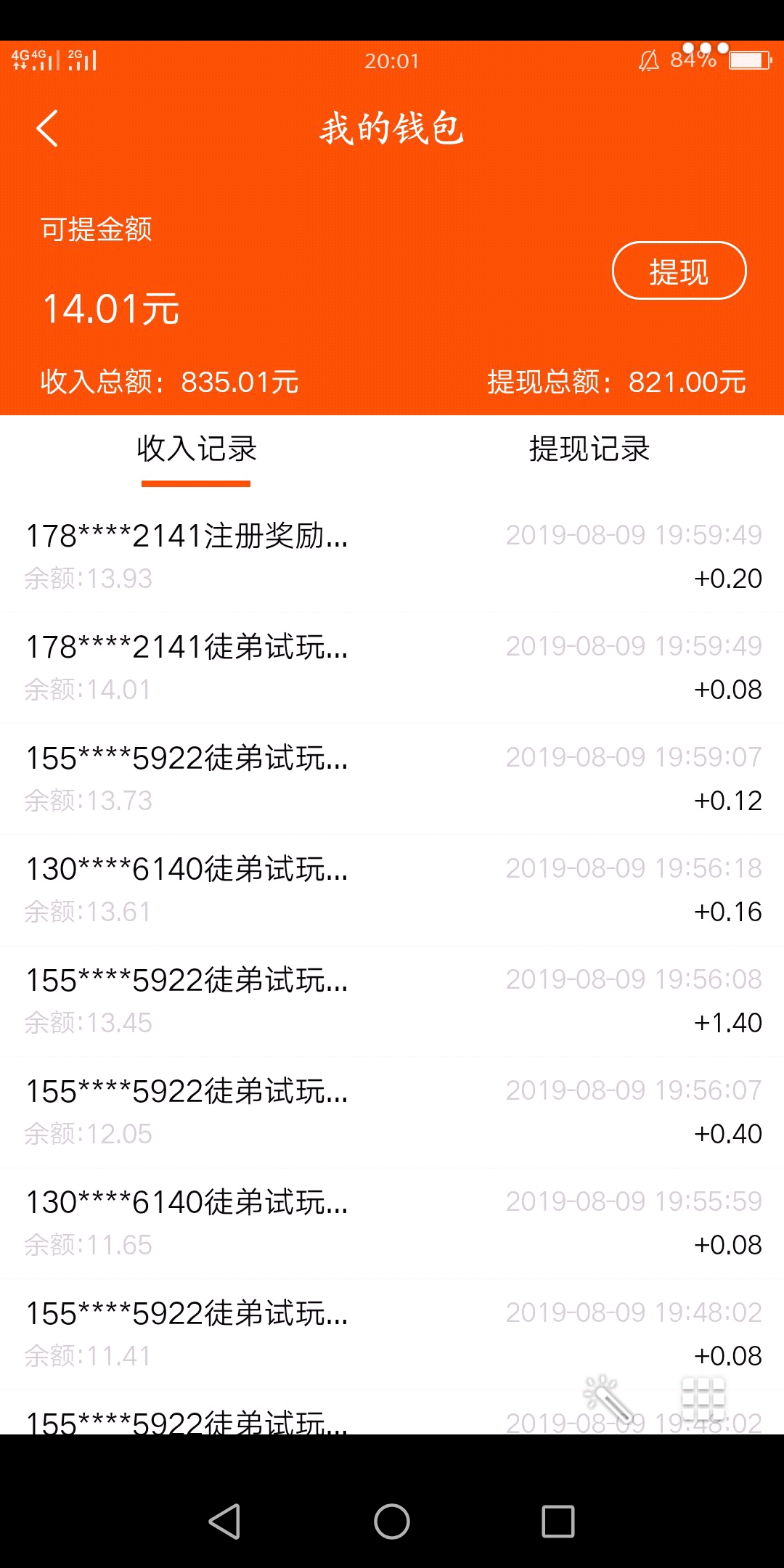Go back using the top-left arrow
Viewport: 784px width, 1568px height.
pos(47,129)
